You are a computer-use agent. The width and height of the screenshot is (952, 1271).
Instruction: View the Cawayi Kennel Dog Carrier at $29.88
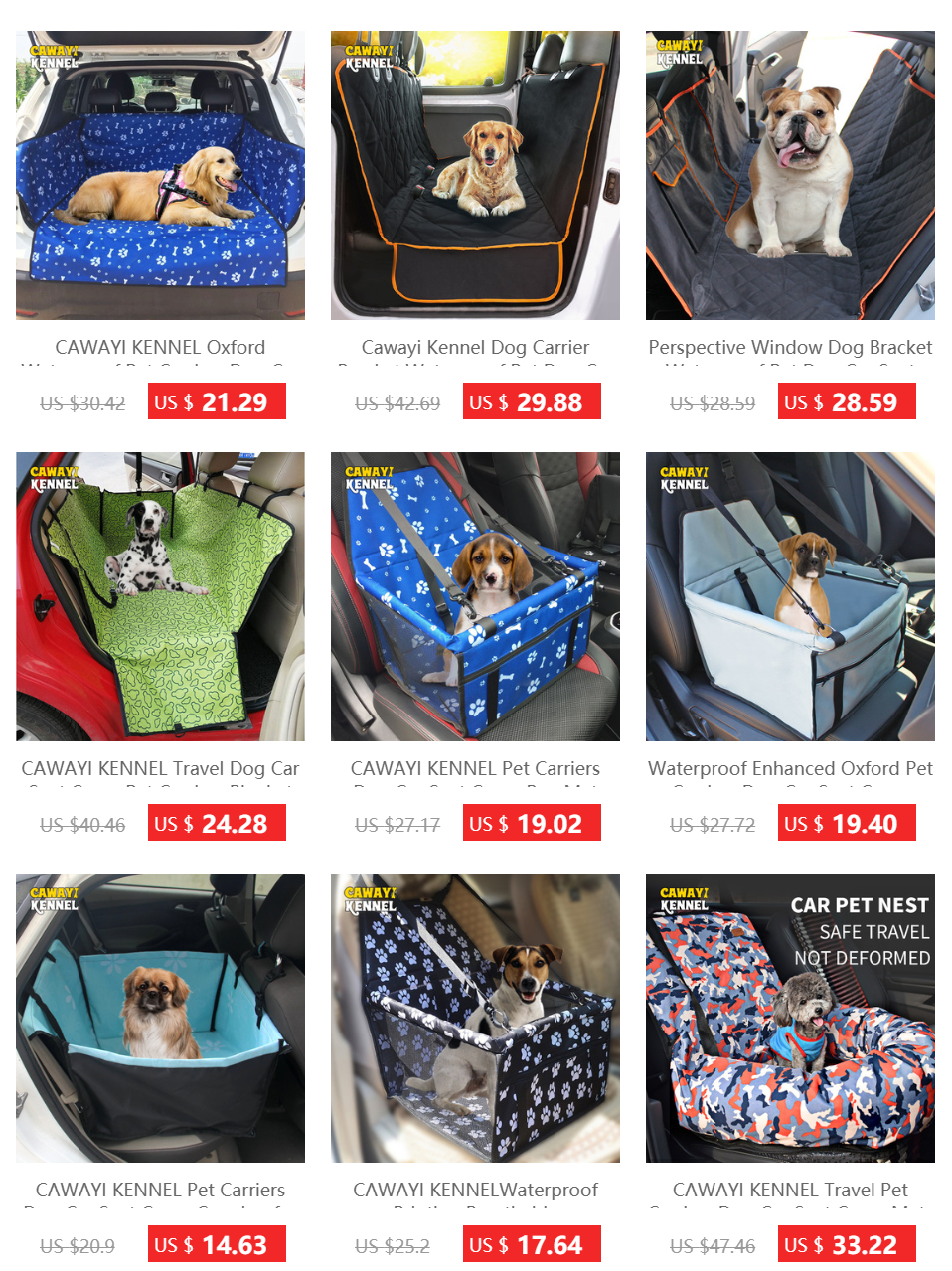[x=475, y=176]
